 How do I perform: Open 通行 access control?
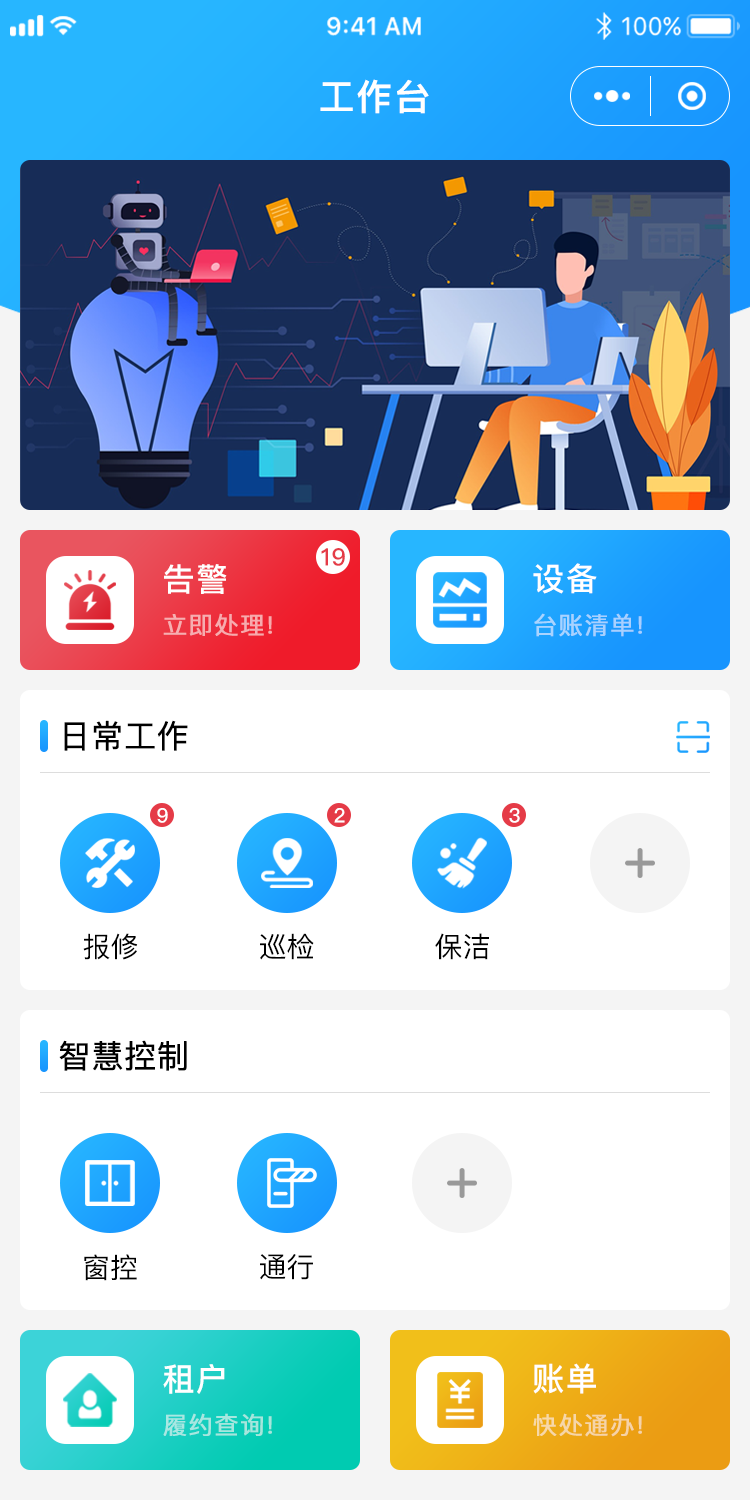(x=287, y=1183)
